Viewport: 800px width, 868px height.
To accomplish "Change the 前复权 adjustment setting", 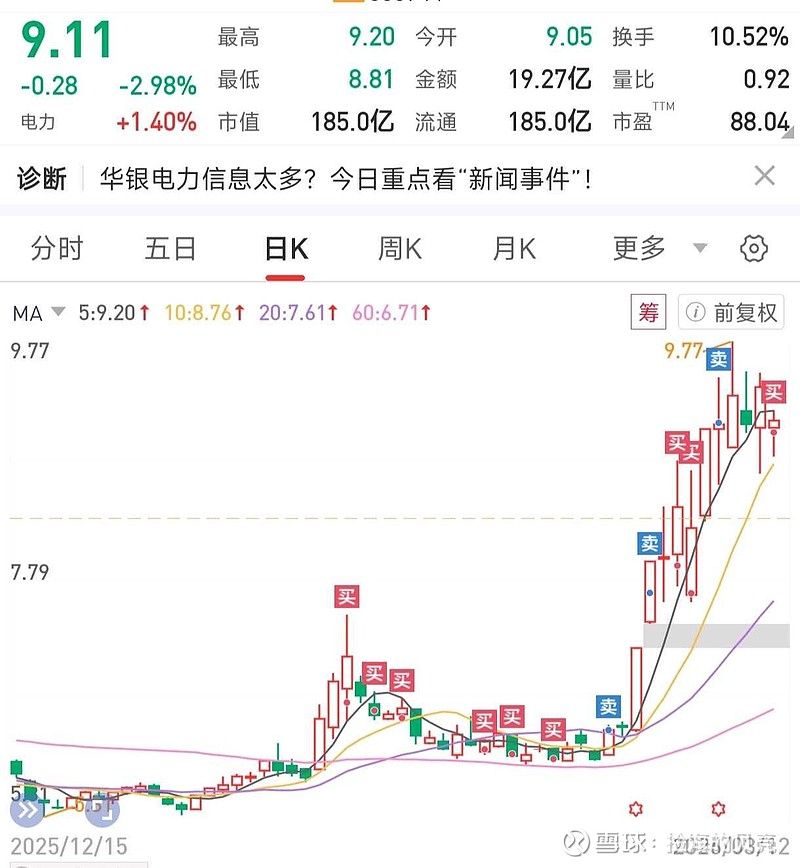I will (732, 313).
